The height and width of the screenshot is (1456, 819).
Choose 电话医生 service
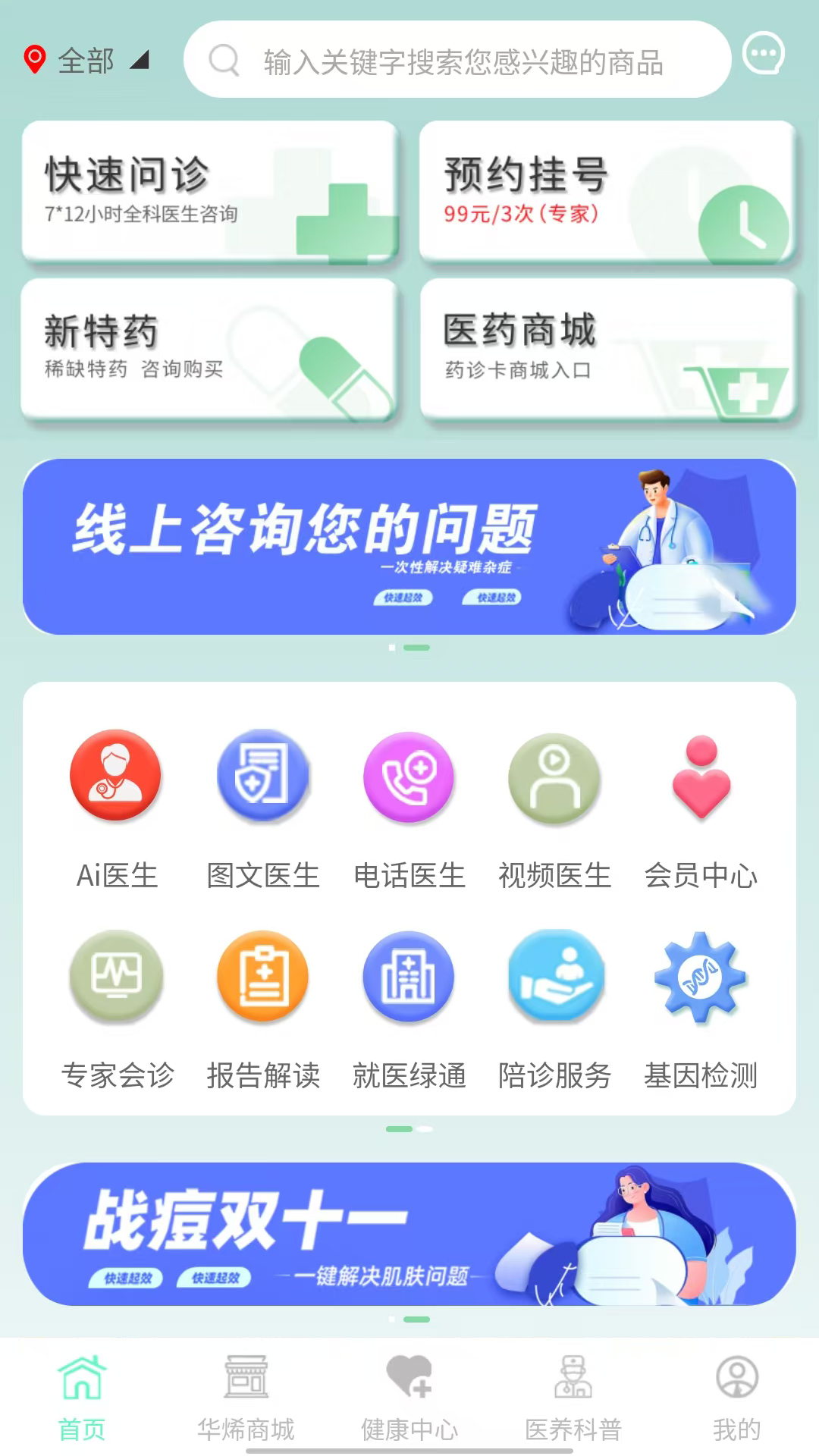pos(409,808)
